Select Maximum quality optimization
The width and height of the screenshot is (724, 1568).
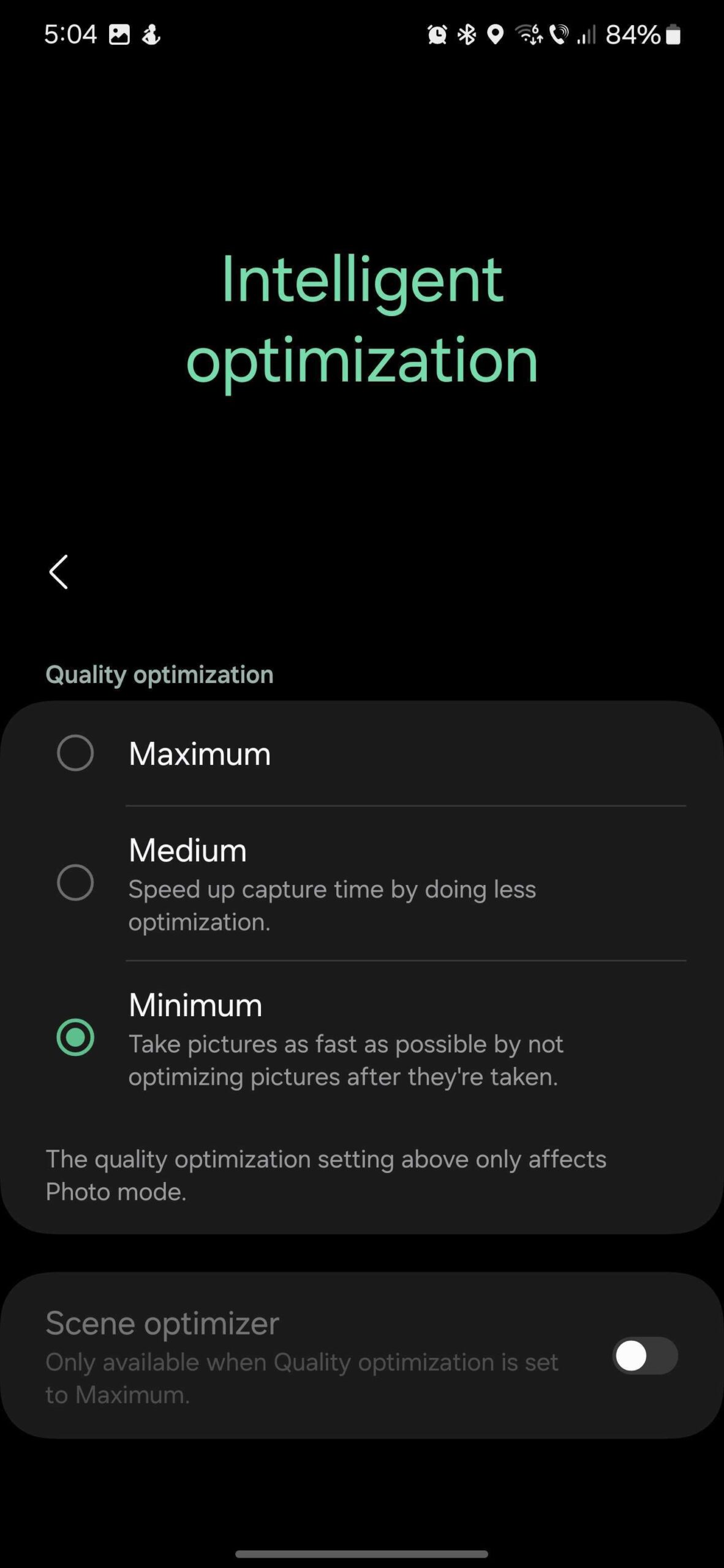coord(75,753)
